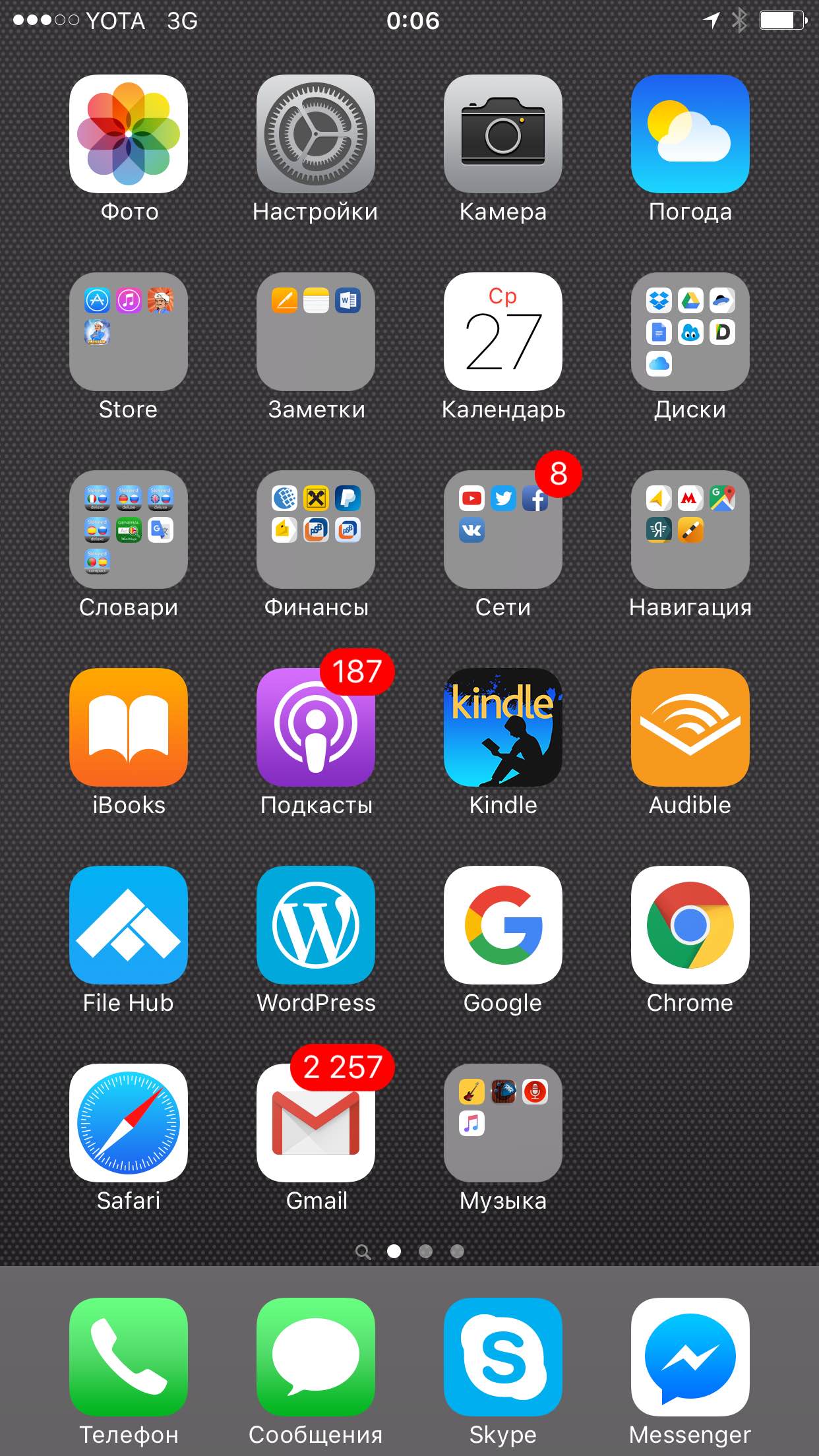
Task: Open the Сети folder with 8 notifications
Action: (503, 530)
